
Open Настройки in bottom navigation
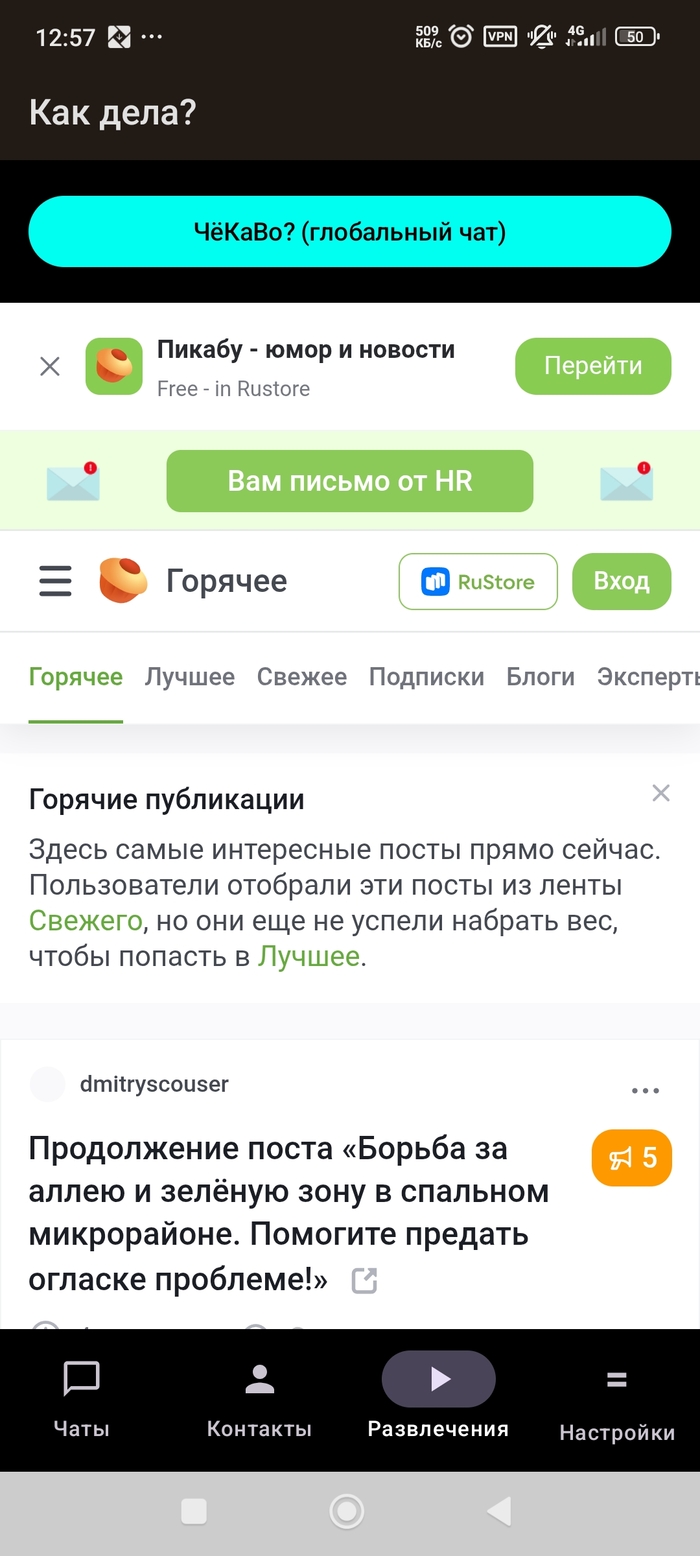[x=616, y=1400]
